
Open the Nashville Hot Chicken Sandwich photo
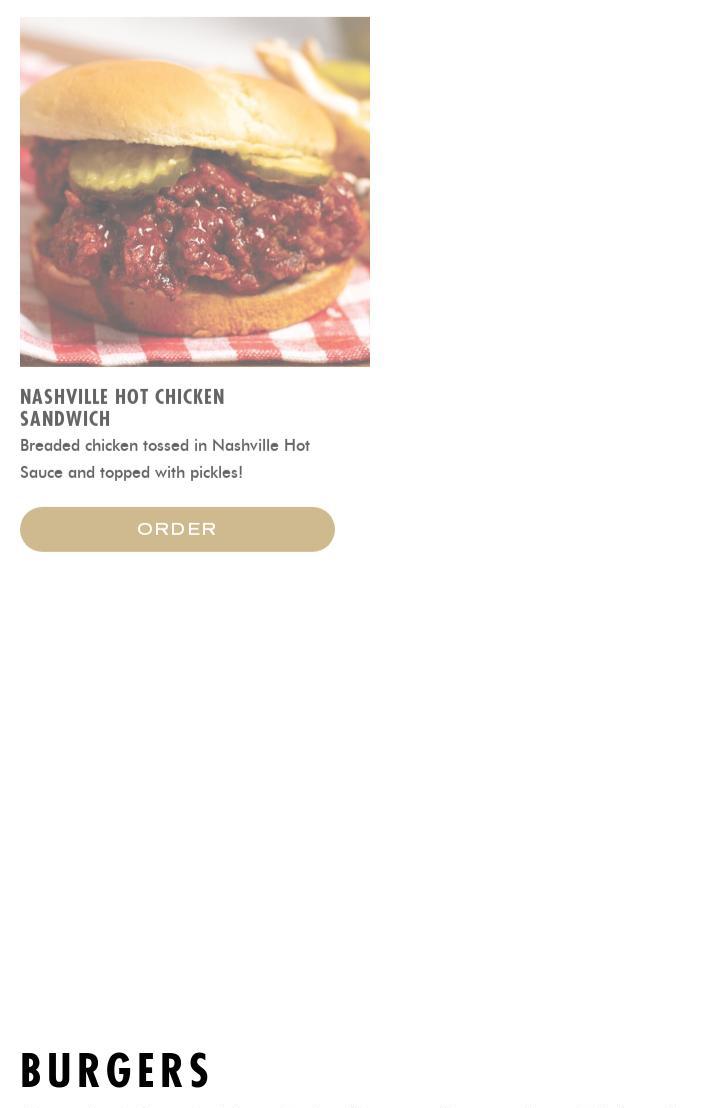(x=195, y=192)
